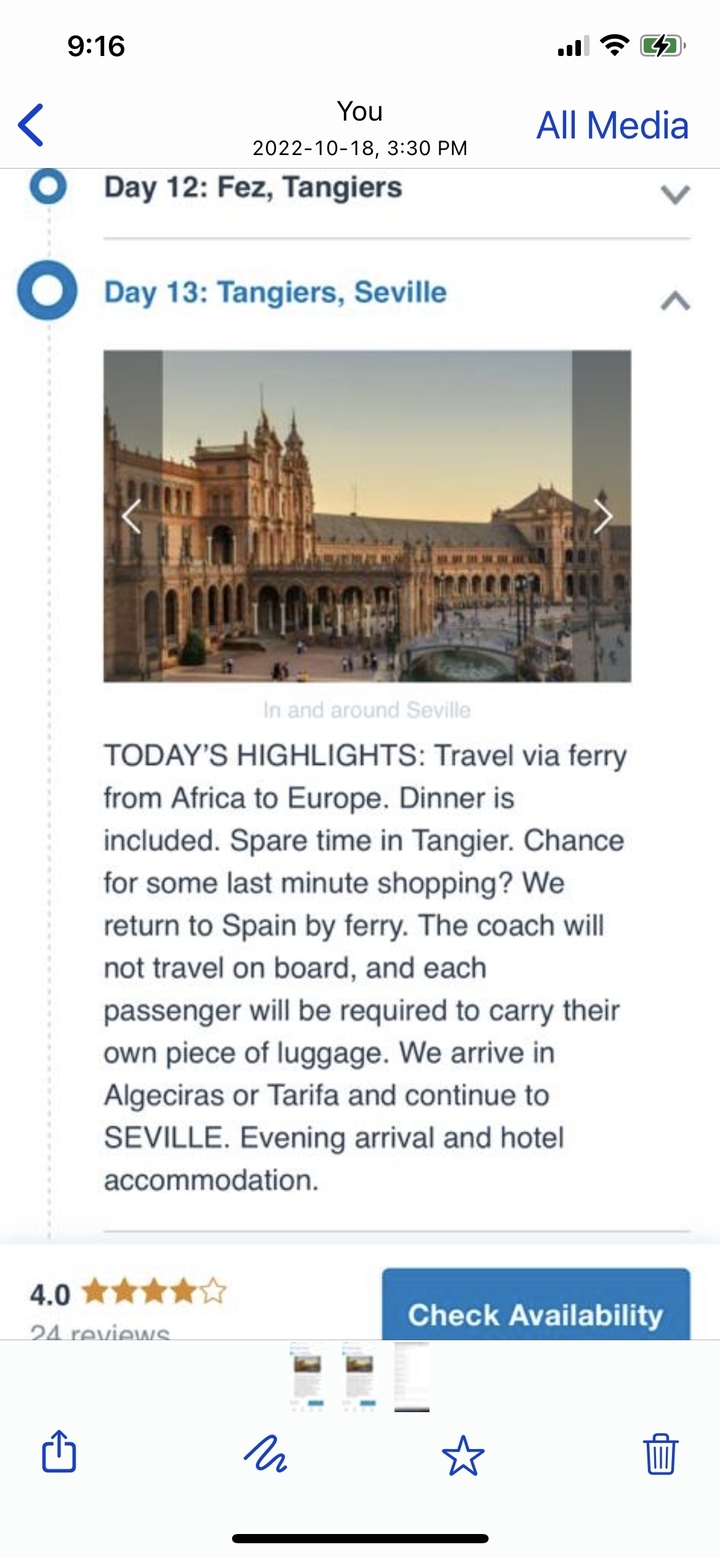Tap the previous-photo left arrow
Screen dimensions: 720x1558
tap(131, 516)
